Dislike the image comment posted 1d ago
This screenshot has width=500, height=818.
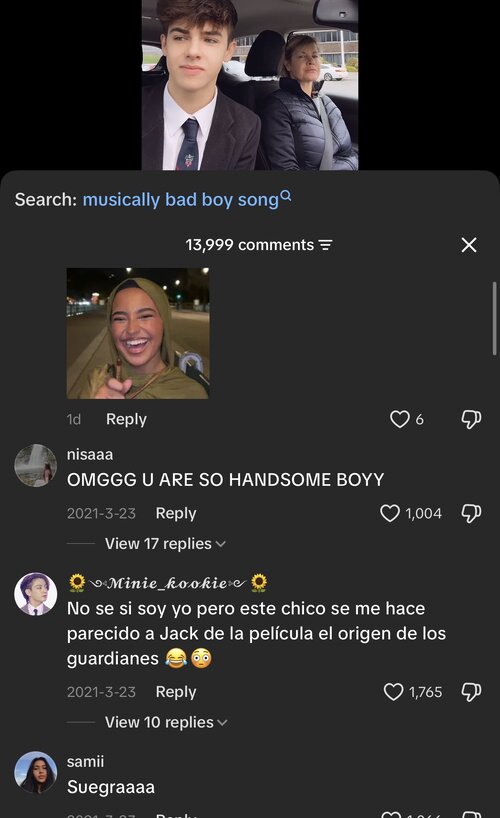coord(471,419)
